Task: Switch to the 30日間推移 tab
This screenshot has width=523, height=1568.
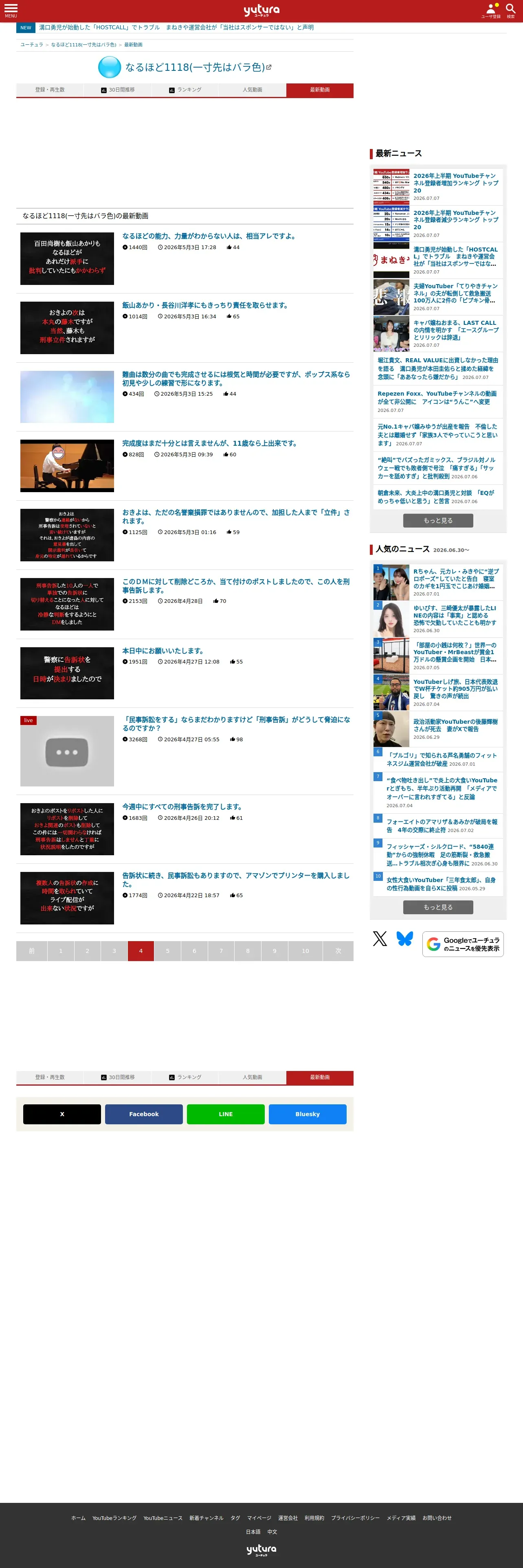Action: (x=117, y=90)
